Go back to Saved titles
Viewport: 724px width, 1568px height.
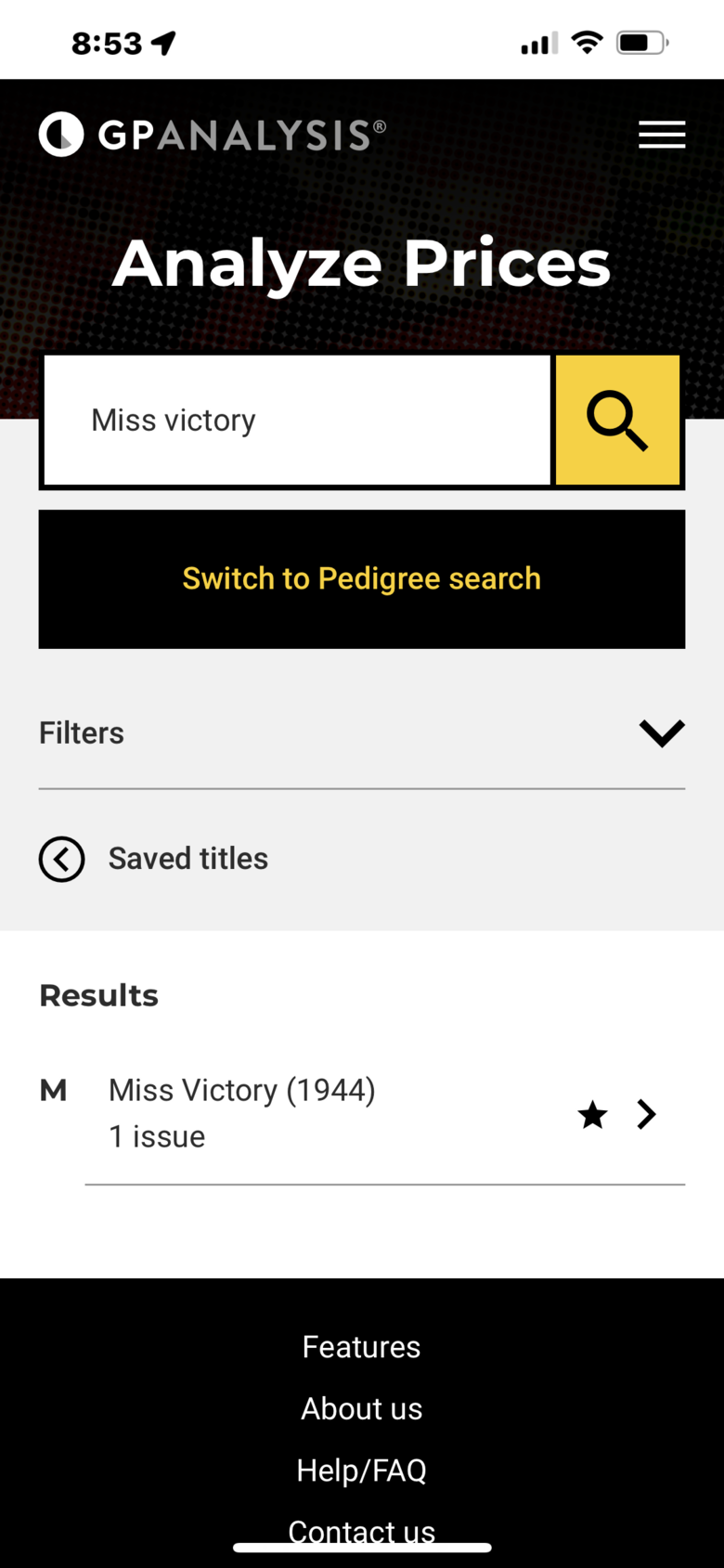[x=154, y=859]
